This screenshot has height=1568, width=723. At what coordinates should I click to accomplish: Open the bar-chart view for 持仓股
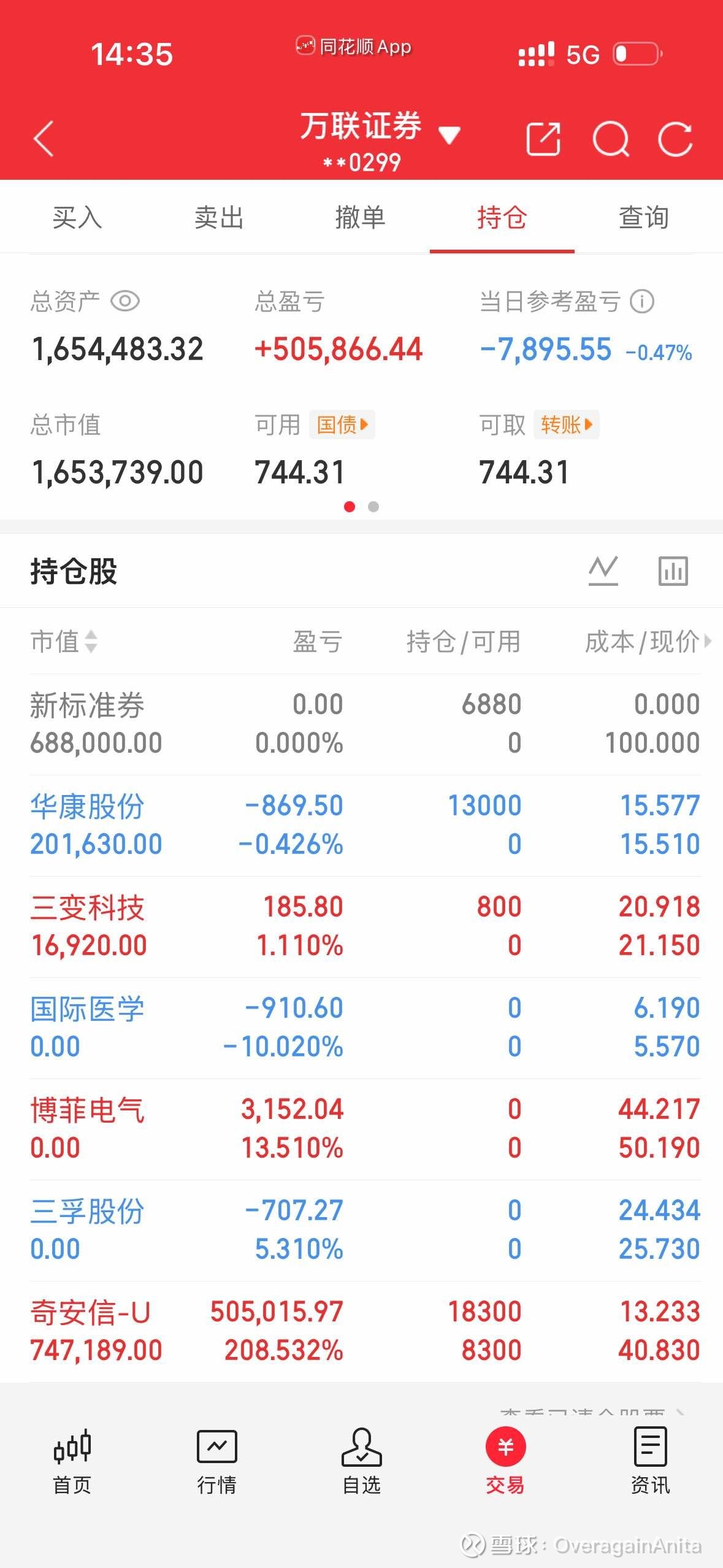(673, 571)
